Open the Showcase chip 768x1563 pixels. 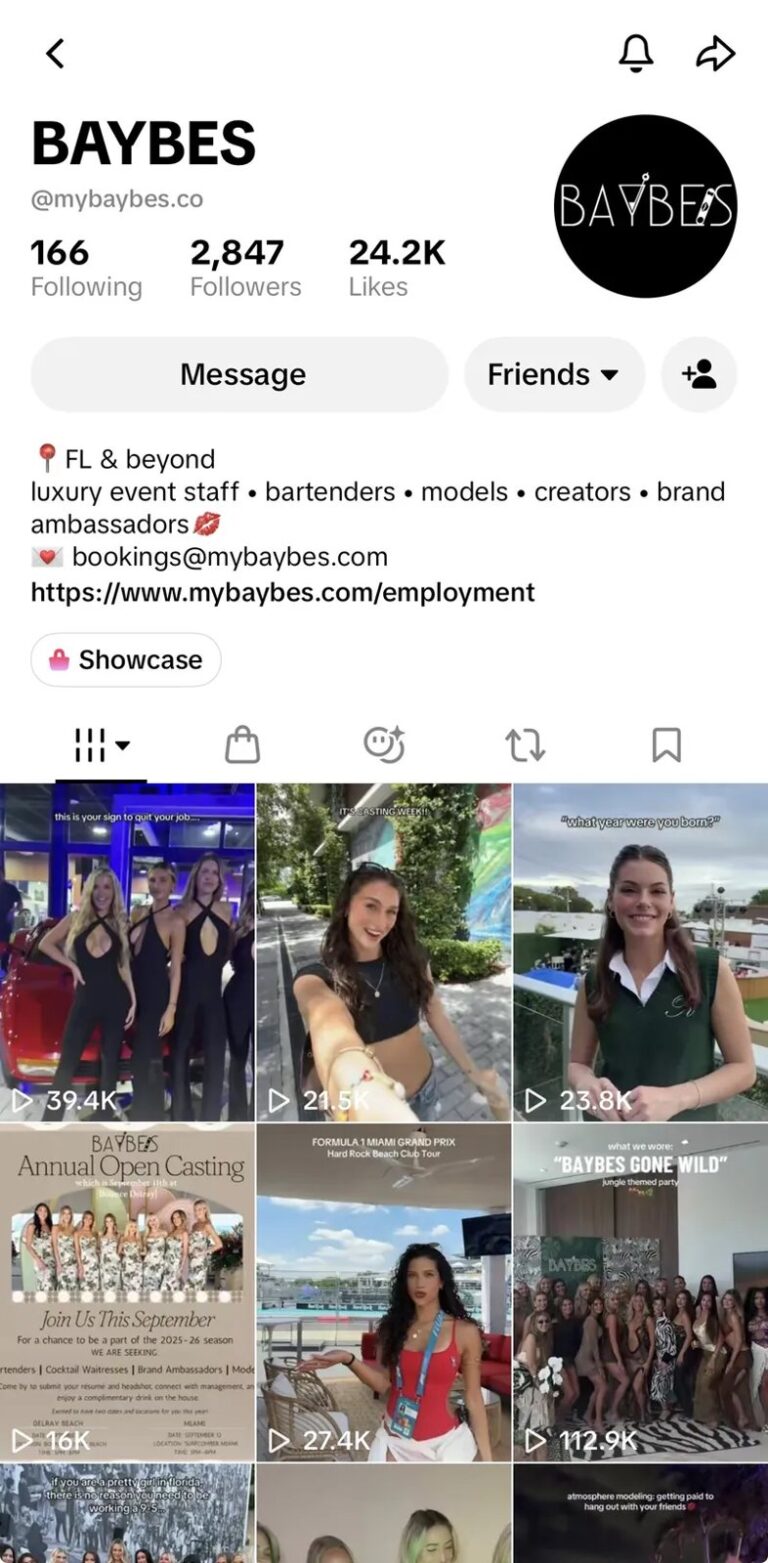(126, 660)
